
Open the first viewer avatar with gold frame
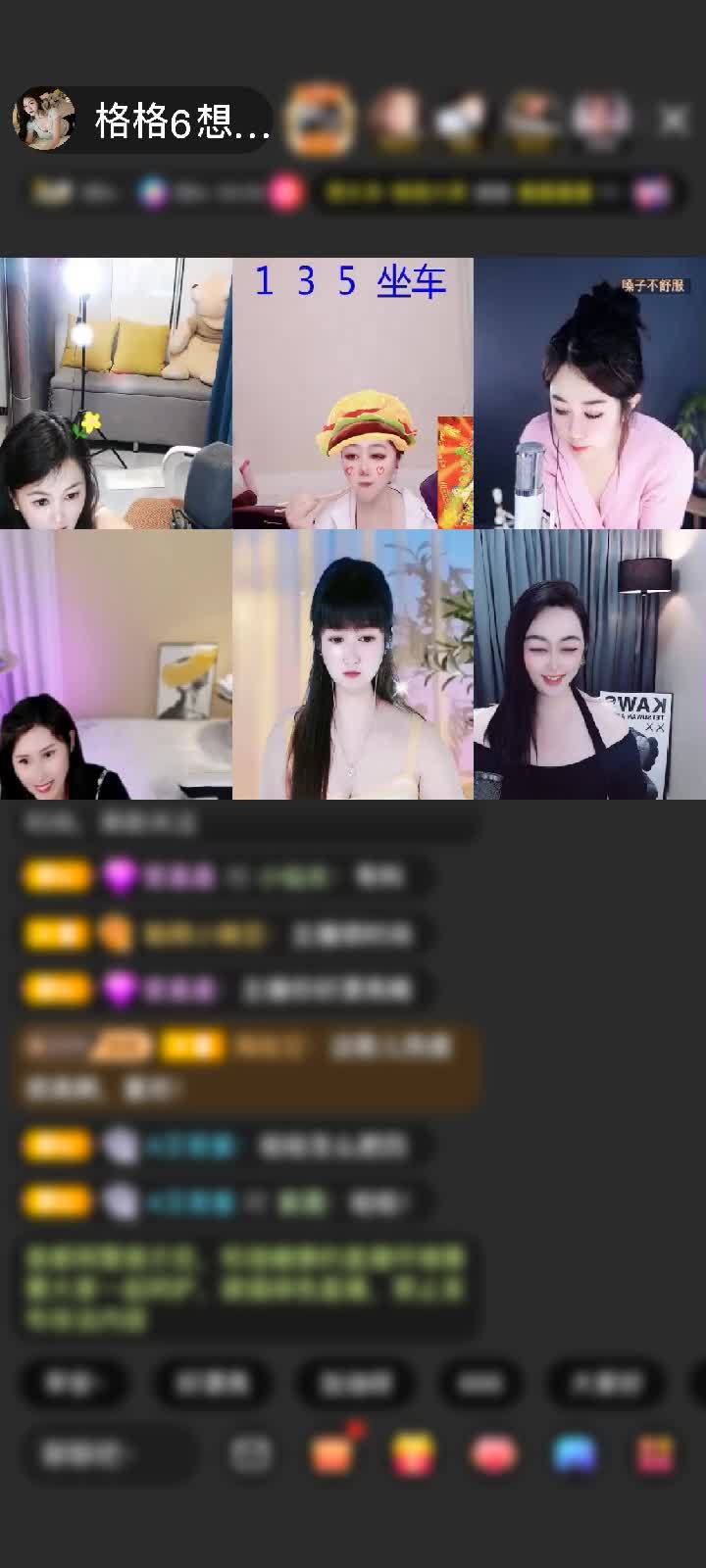(x=320, y=120)
